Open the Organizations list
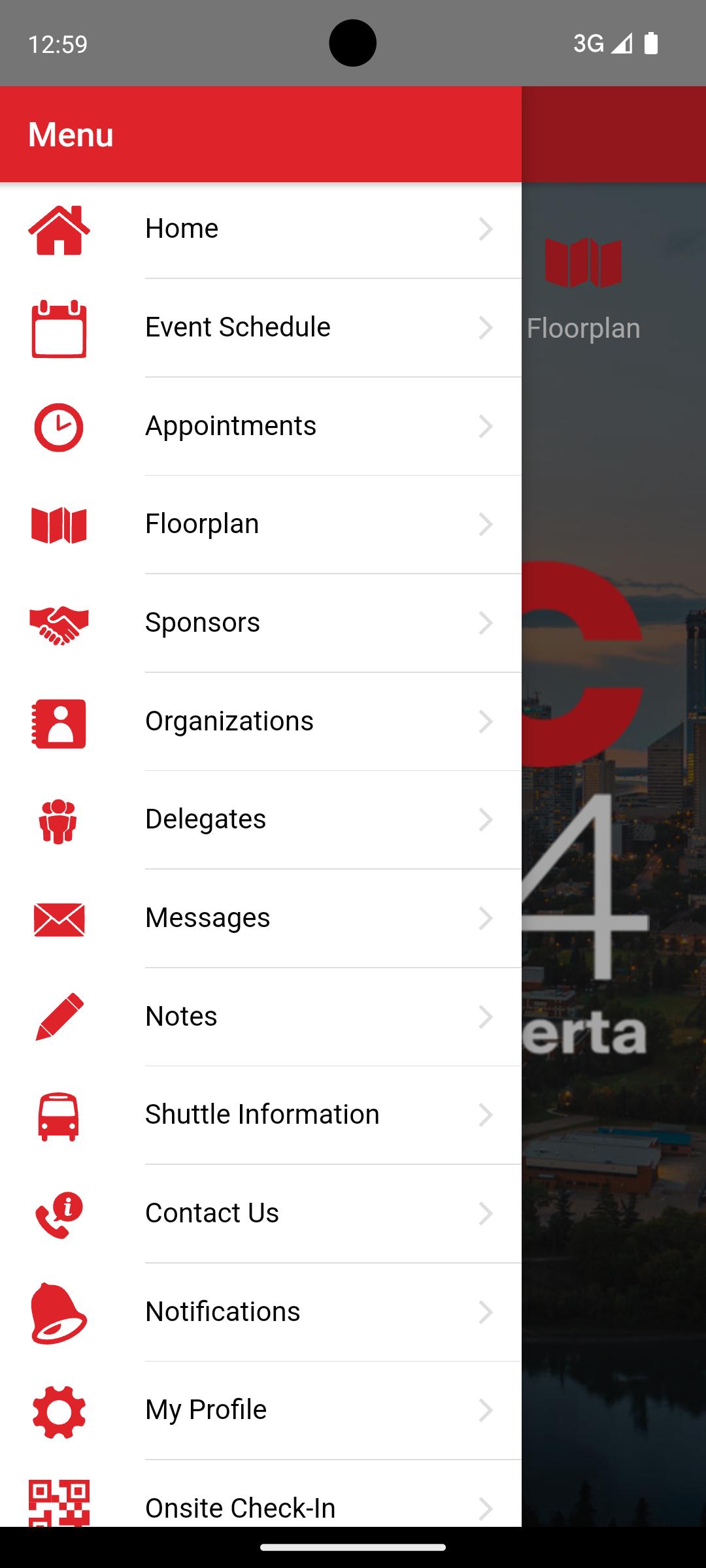 (261, 722)
